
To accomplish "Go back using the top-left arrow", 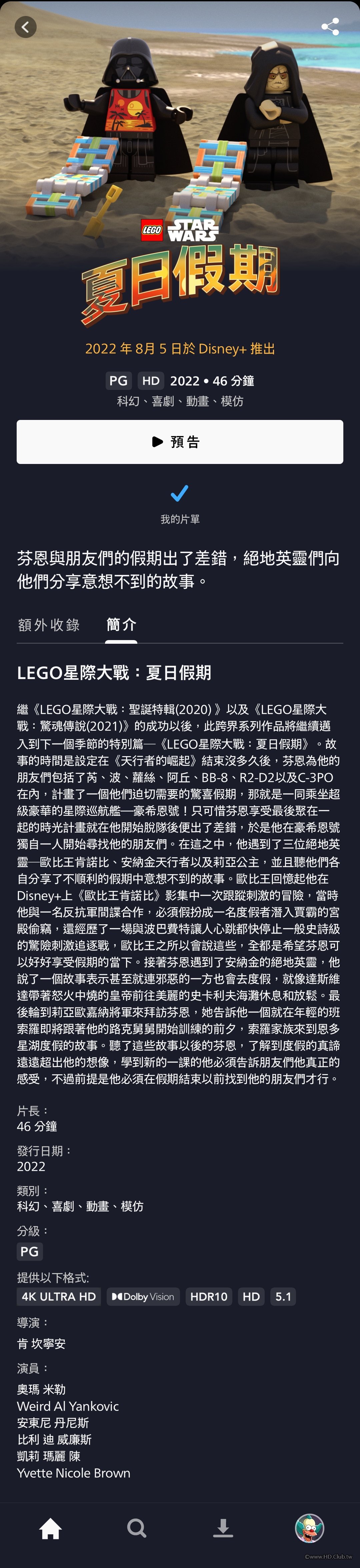I will point(26,27).
